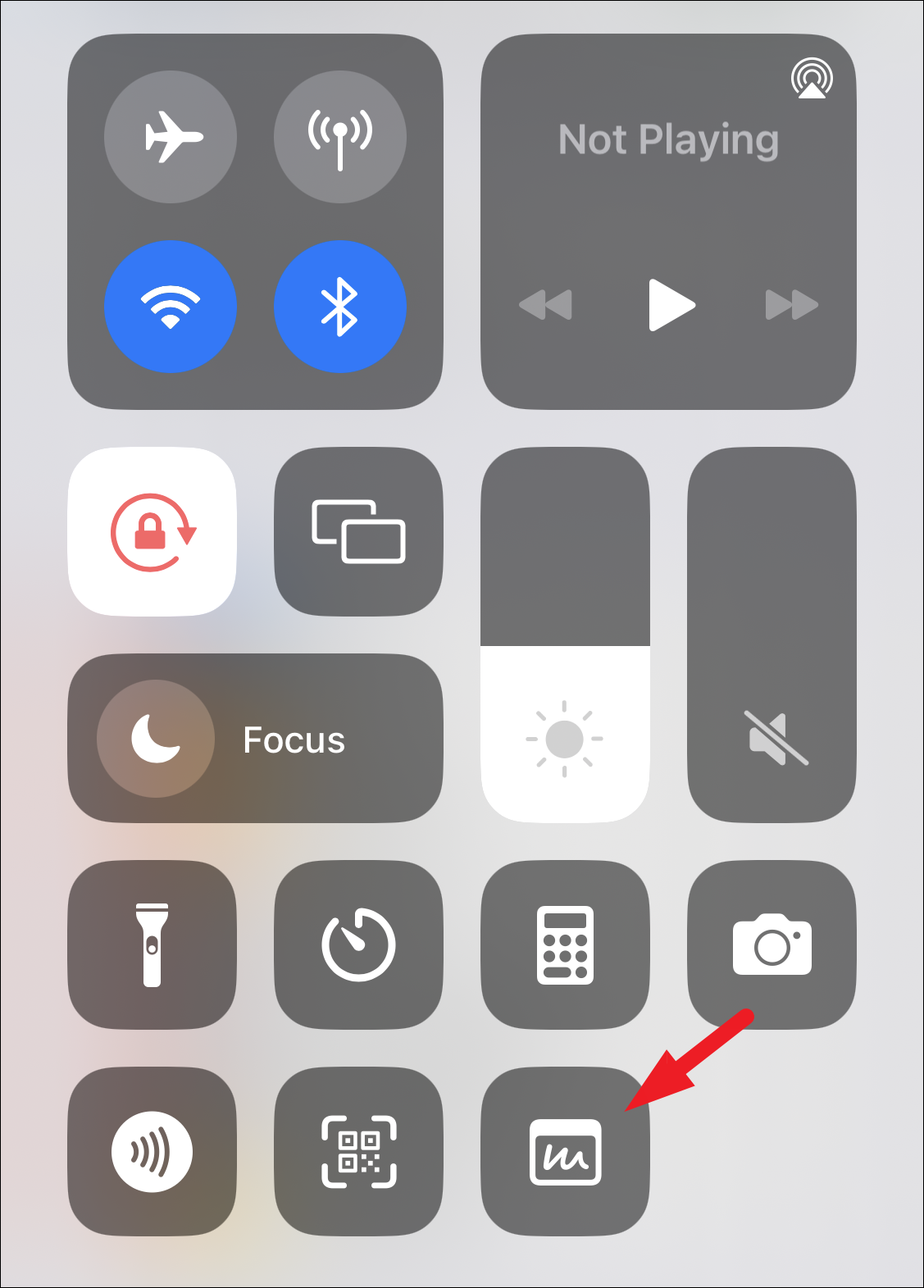The image size is (924, 1288).
Task: Open the AirPlay audio output picker
Action: coord(812,79)
